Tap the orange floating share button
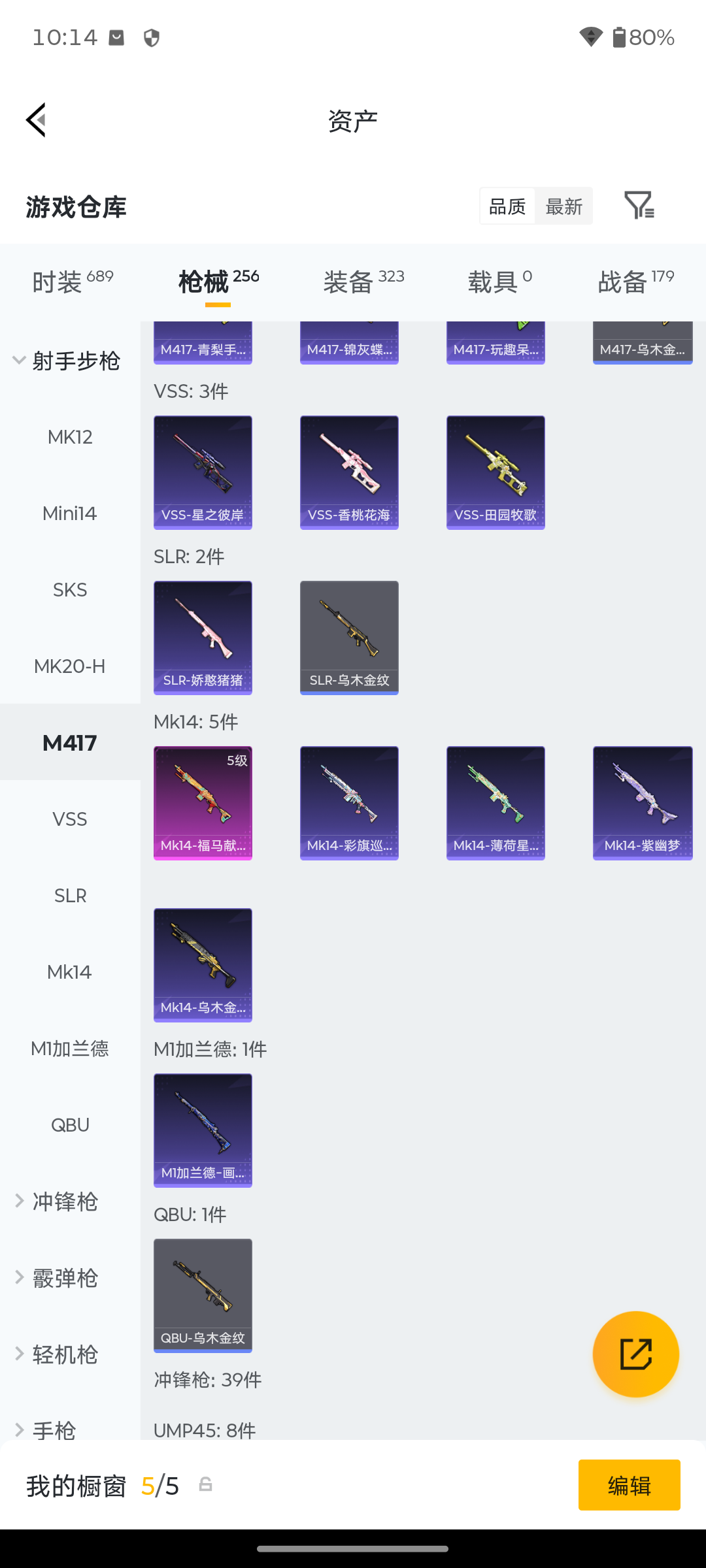The image size is (706, 1568). pos(635,1354)
